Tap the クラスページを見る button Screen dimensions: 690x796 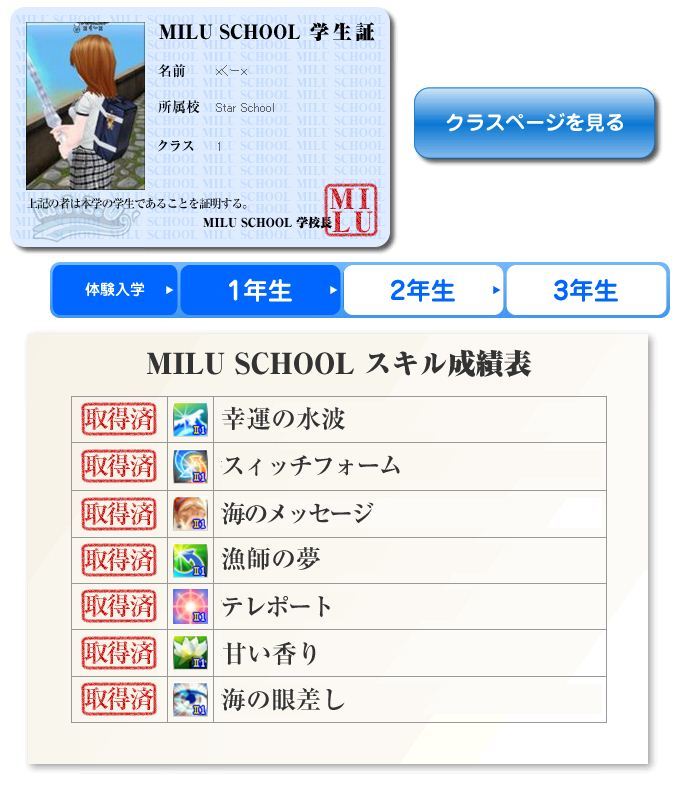(x=534, y=123)
